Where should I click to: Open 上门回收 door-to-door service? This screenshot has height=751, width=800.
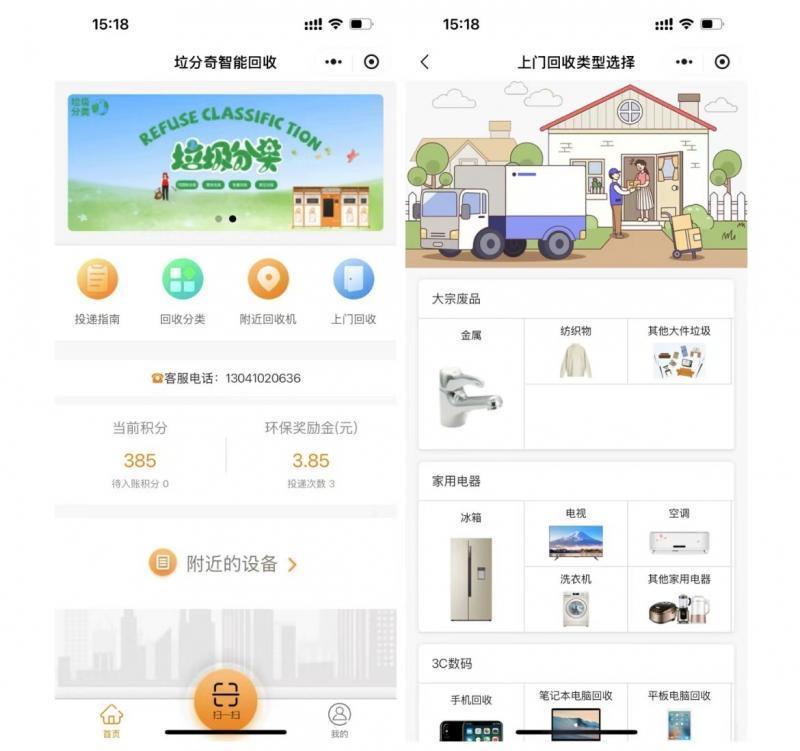point(353,291)
